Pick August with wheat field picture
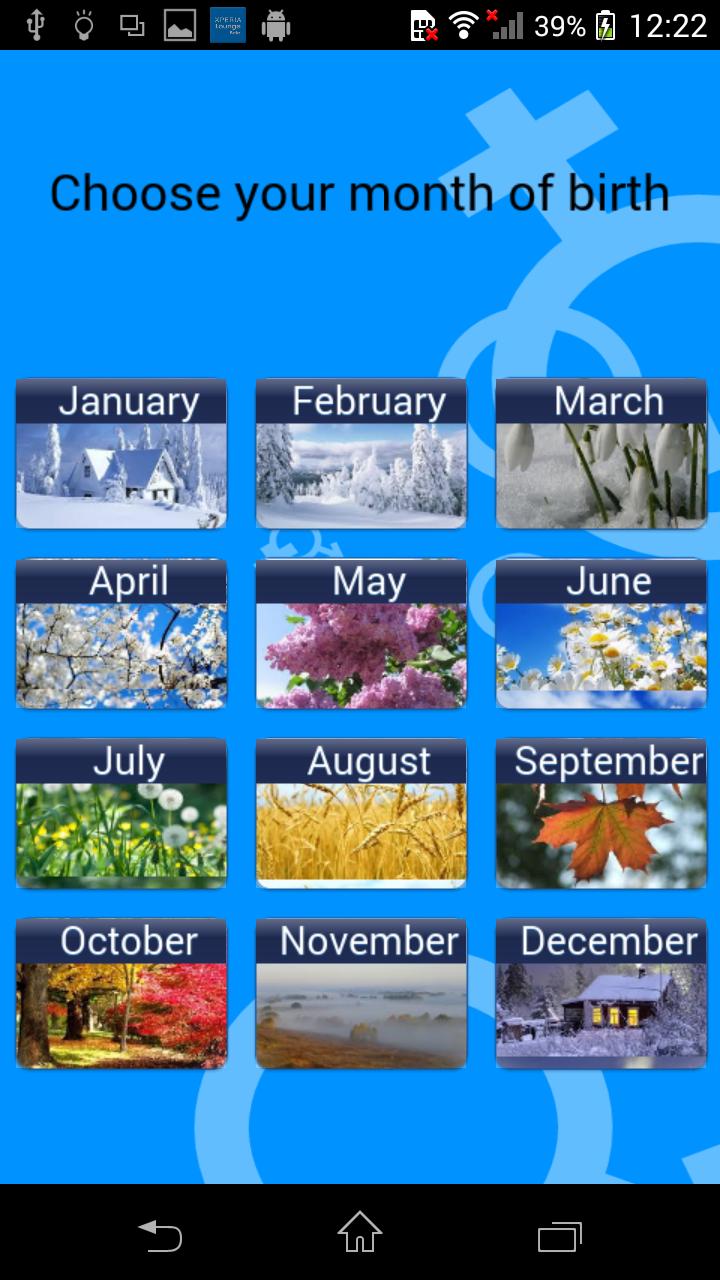Screen dimensions: 720x1280 [x=361, y=813]
